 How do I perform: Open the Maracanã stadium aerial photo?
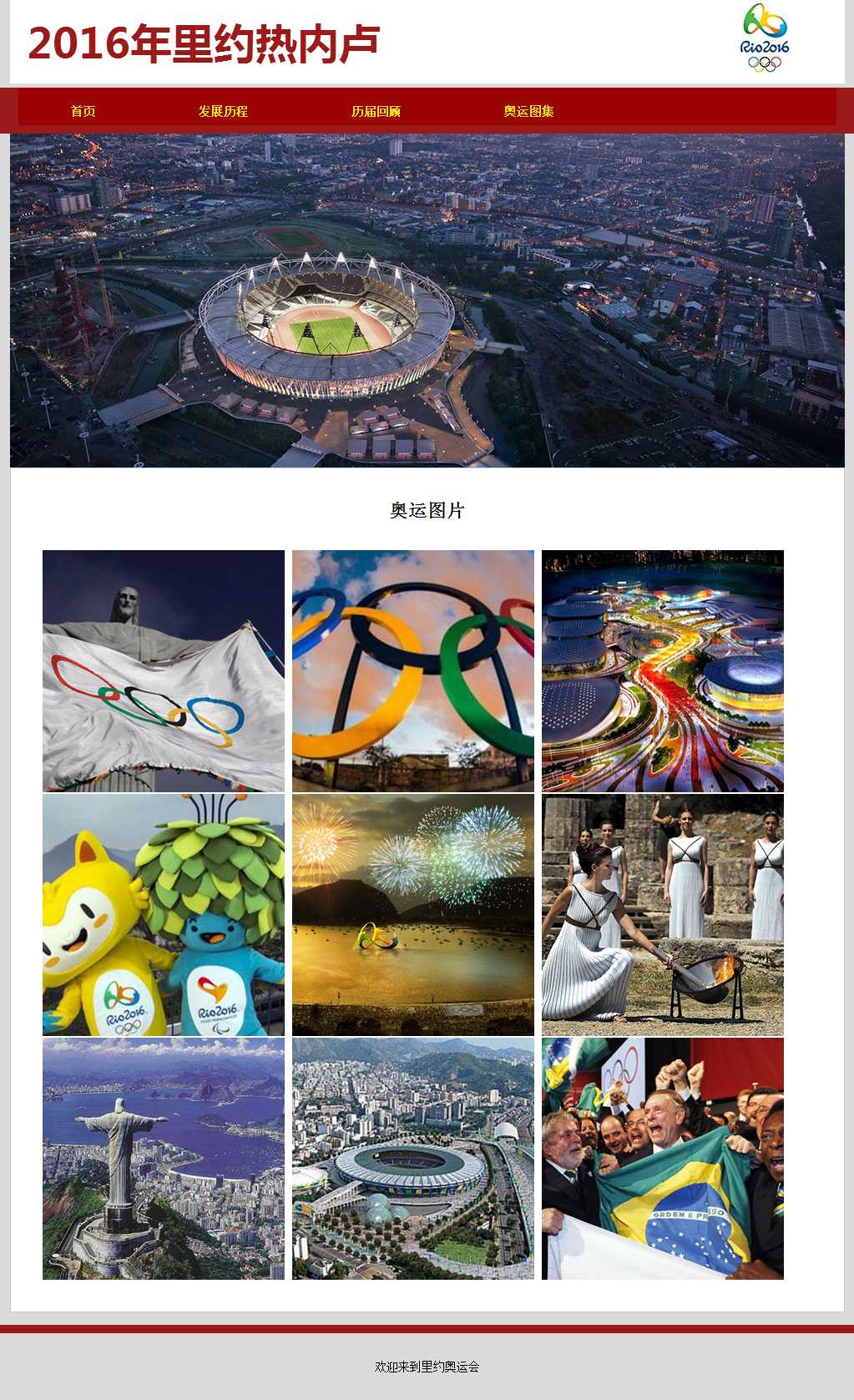(413, 1159)
